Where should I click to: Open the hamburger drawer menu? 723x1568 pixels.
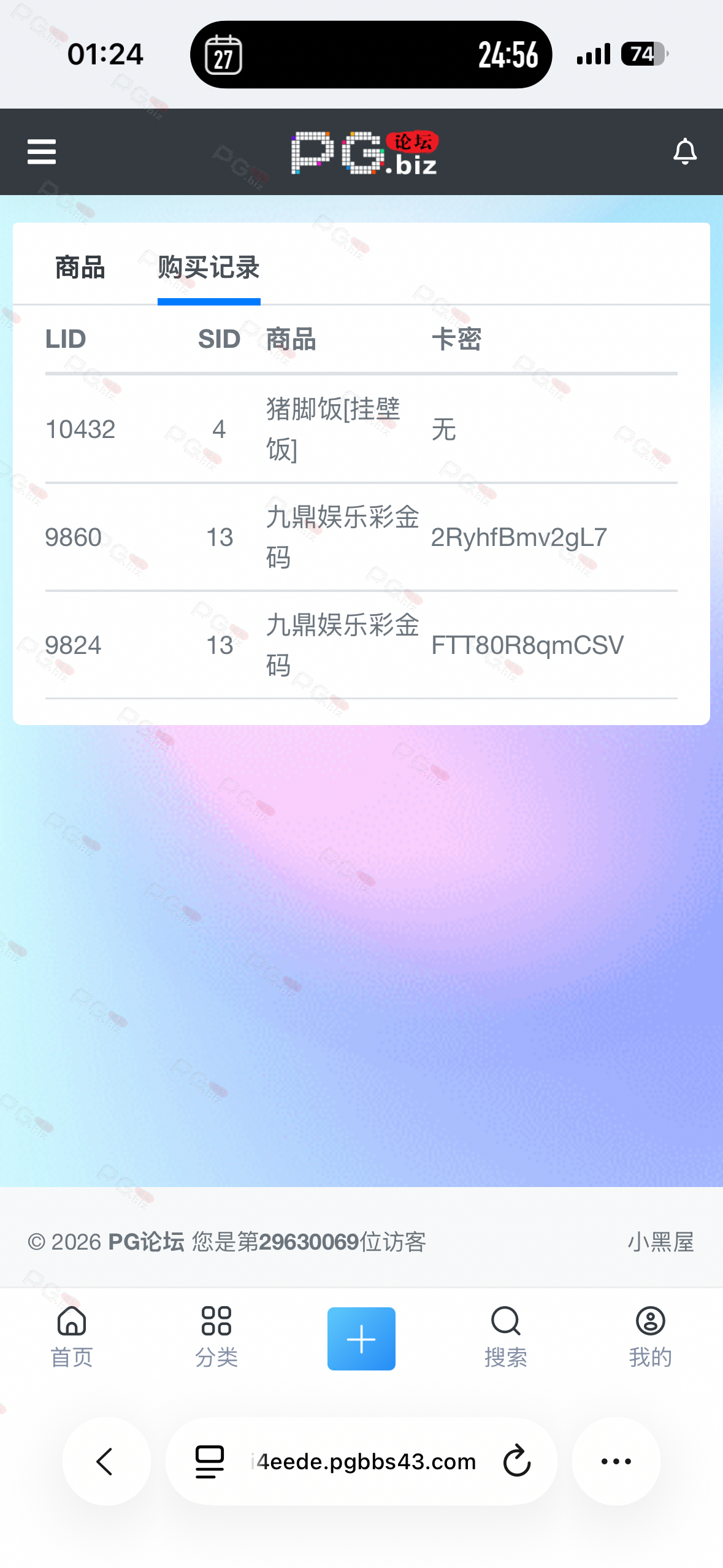(x=42, y=152)
